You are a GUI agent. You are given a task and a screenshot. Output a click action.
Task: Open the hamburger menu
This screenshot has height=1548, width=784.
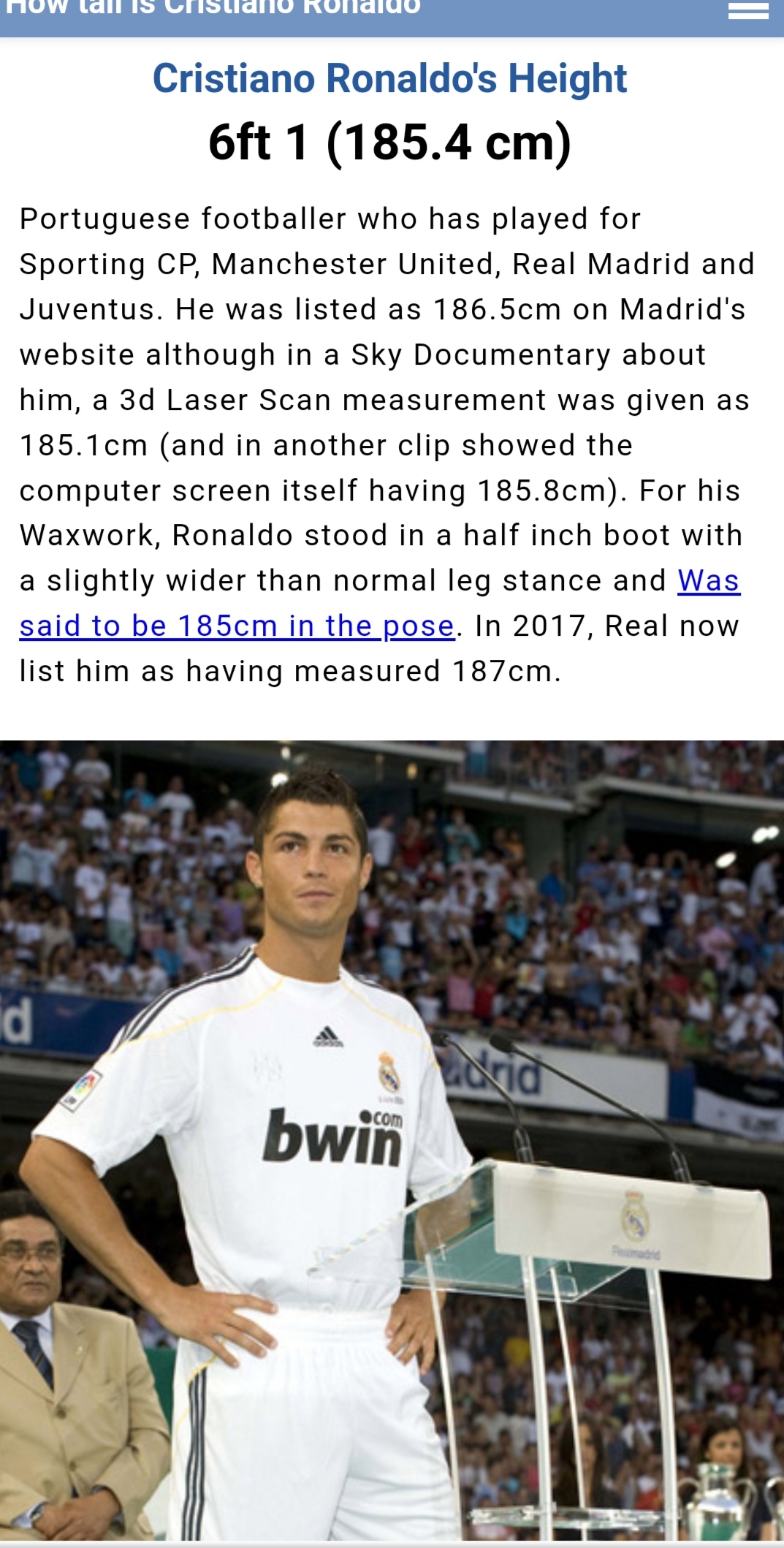(x=748, y=11)
